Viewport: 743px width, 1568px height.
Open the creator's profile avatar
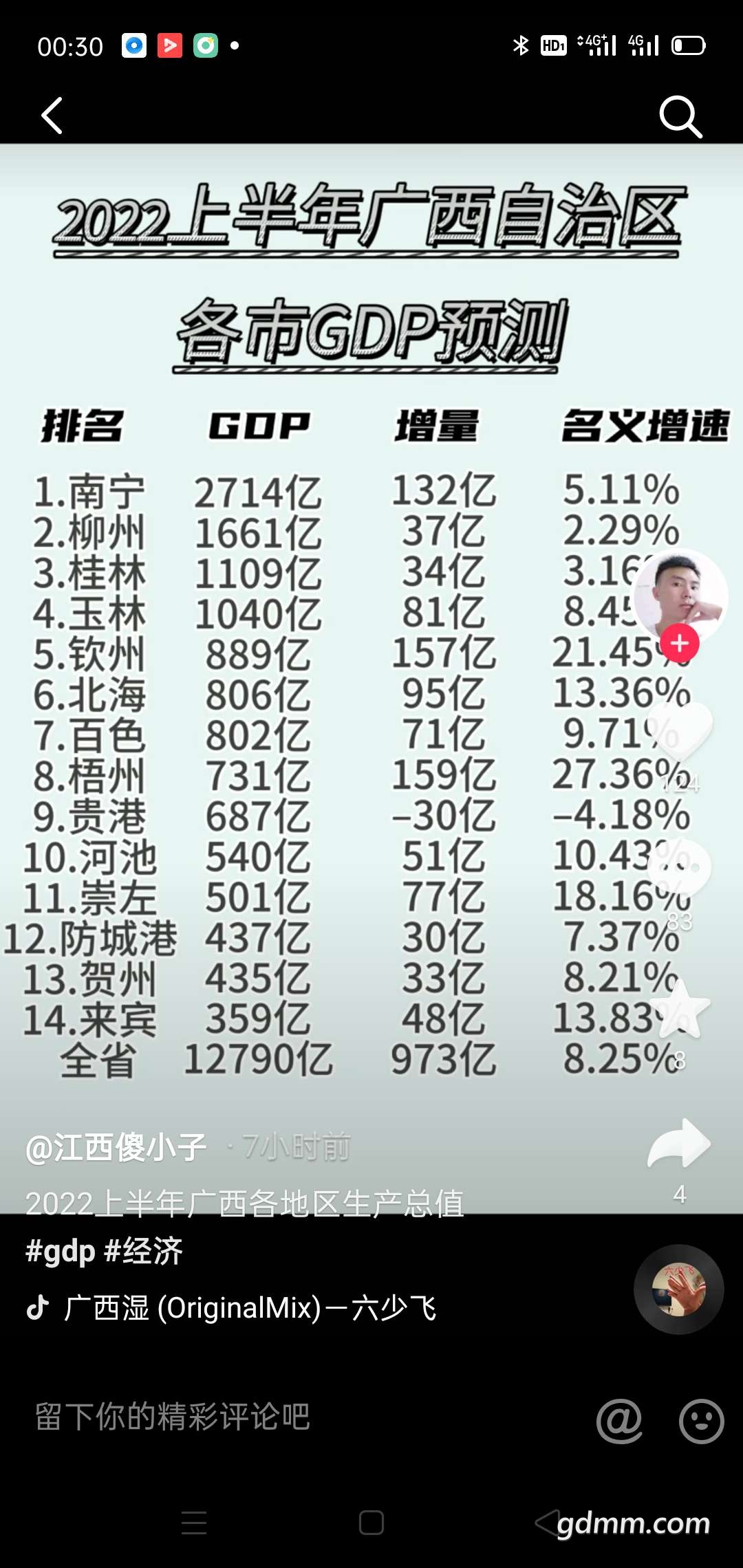[680, 595]
